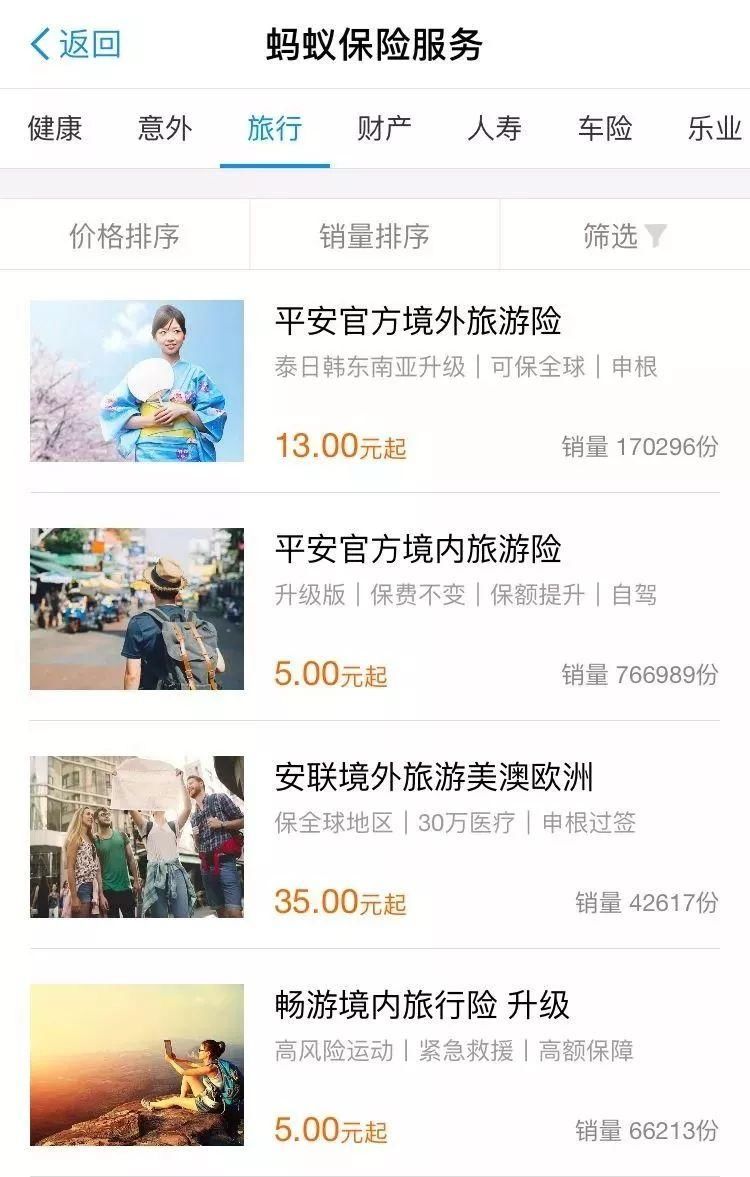View 平安官方境内旅游险 details
Image resolution: width=750 pixels, height=1177 pixels.
[x=418, y=550]
